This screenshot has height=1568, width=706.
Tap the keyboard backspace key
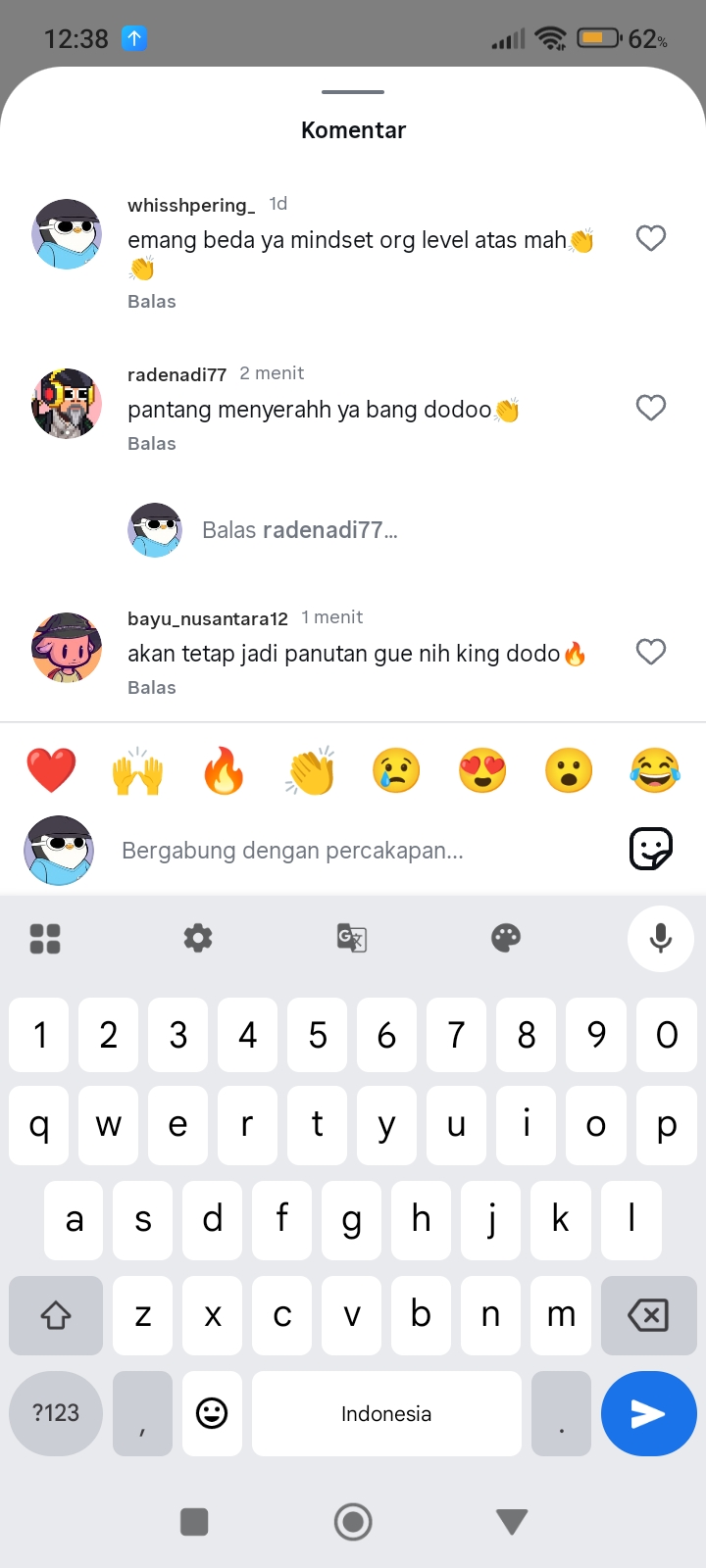pyautogui.click(x=648, y=1315)
